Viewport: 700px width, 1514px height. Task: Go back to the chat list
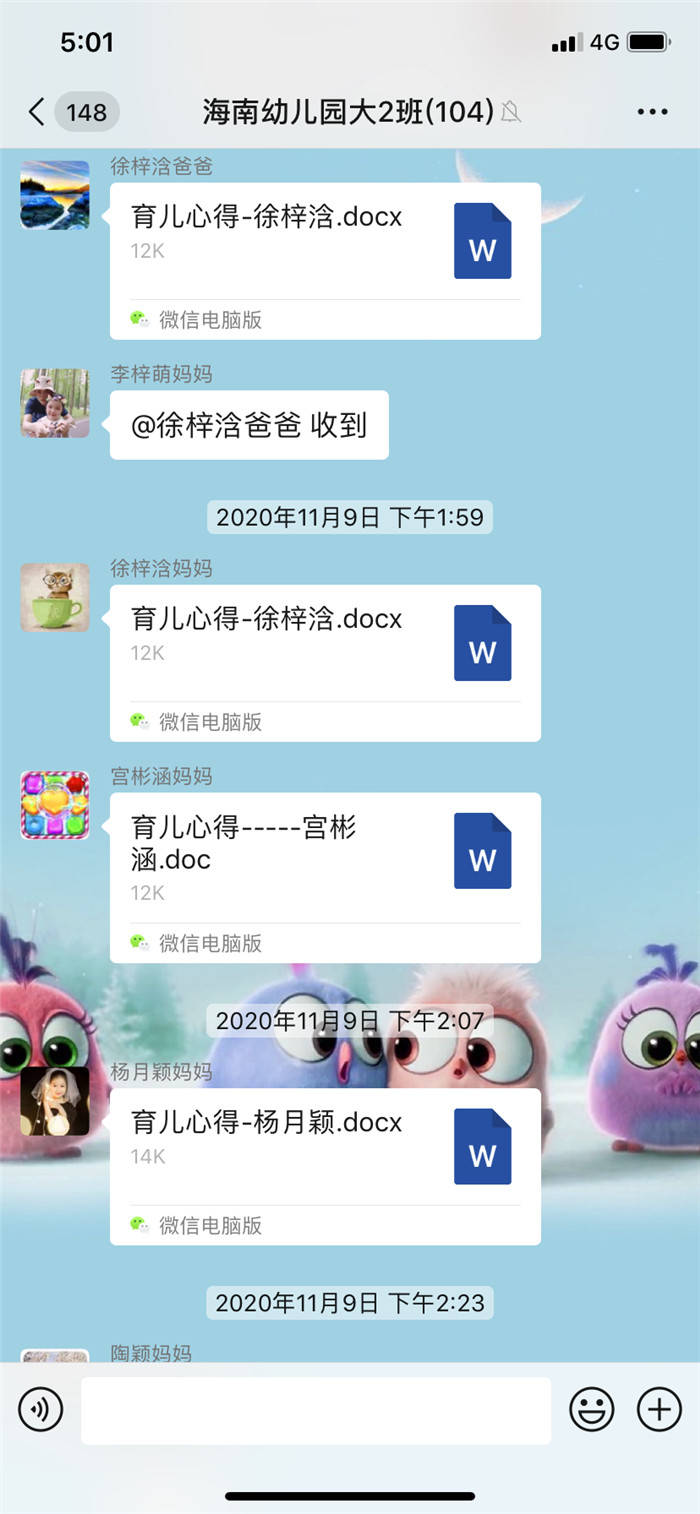point(37,112)
